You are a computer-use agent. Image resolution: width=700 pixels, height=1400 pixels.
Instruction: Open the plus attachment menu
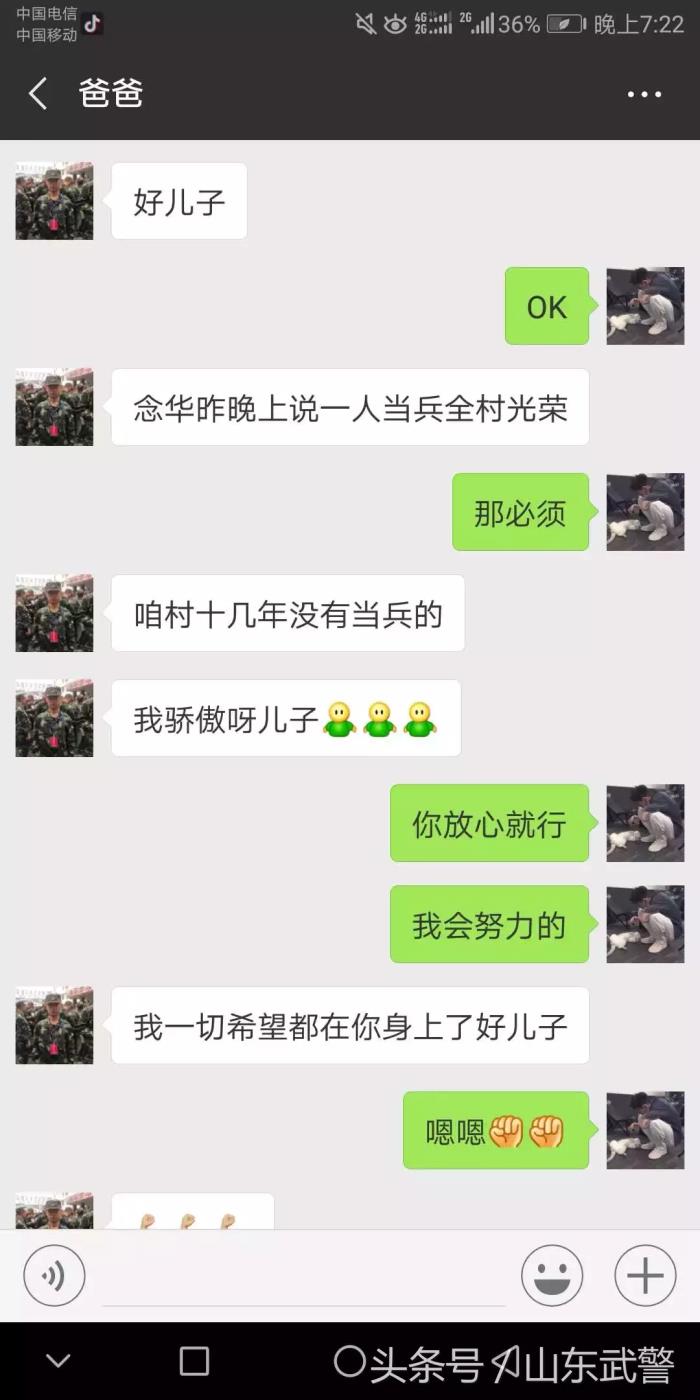(x=645, y=1275)
